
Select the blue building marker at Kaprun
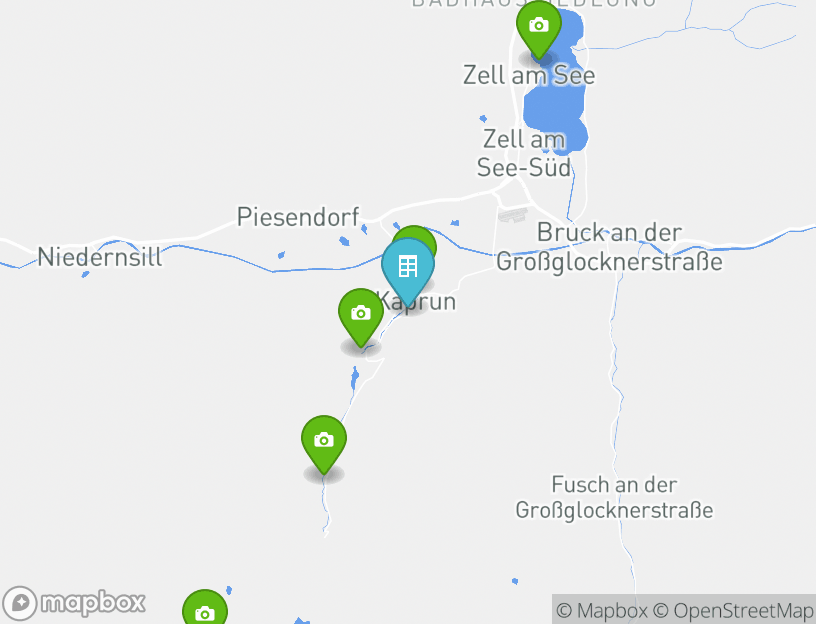coord(407,267)
